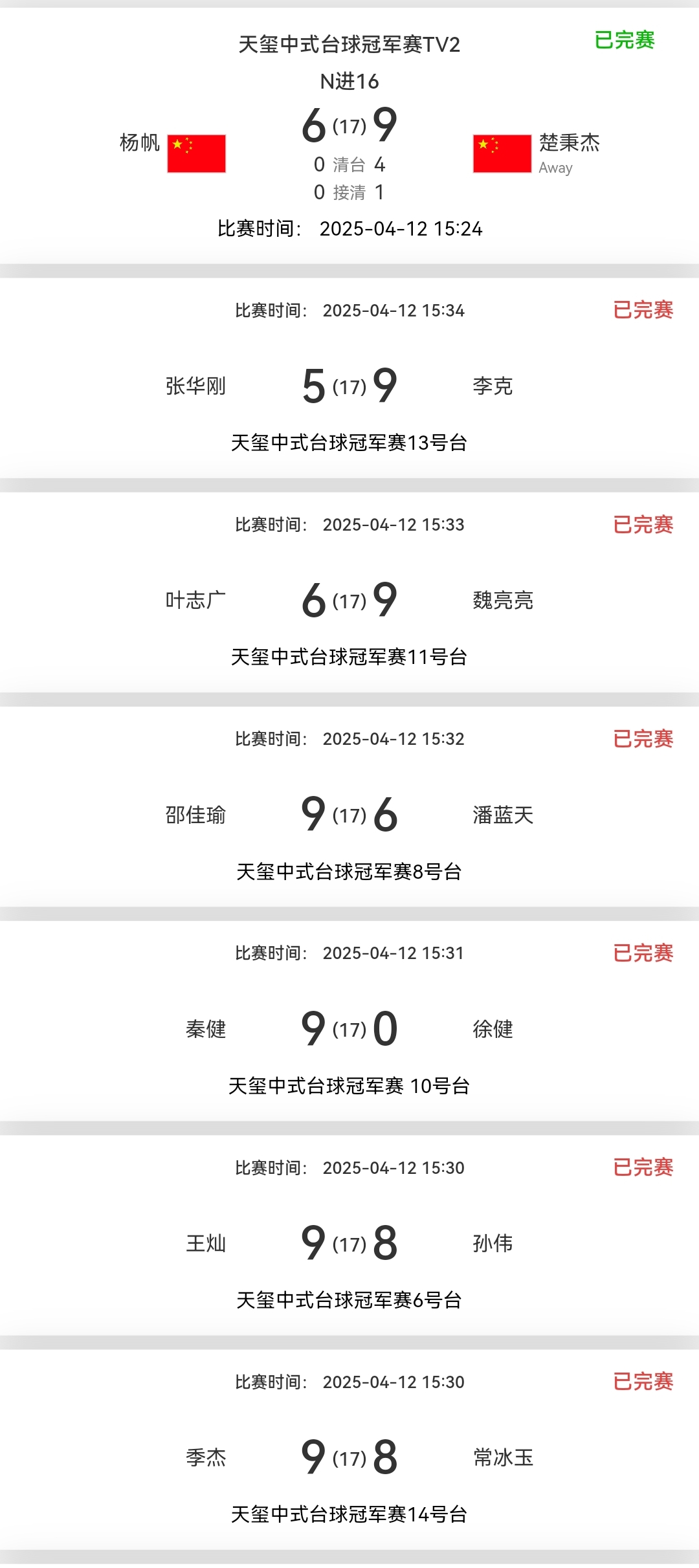Select the 秦健 vs 徐健 match card
The height and width of the screenshot is (1568, 699).
(x=349, y=1028)
